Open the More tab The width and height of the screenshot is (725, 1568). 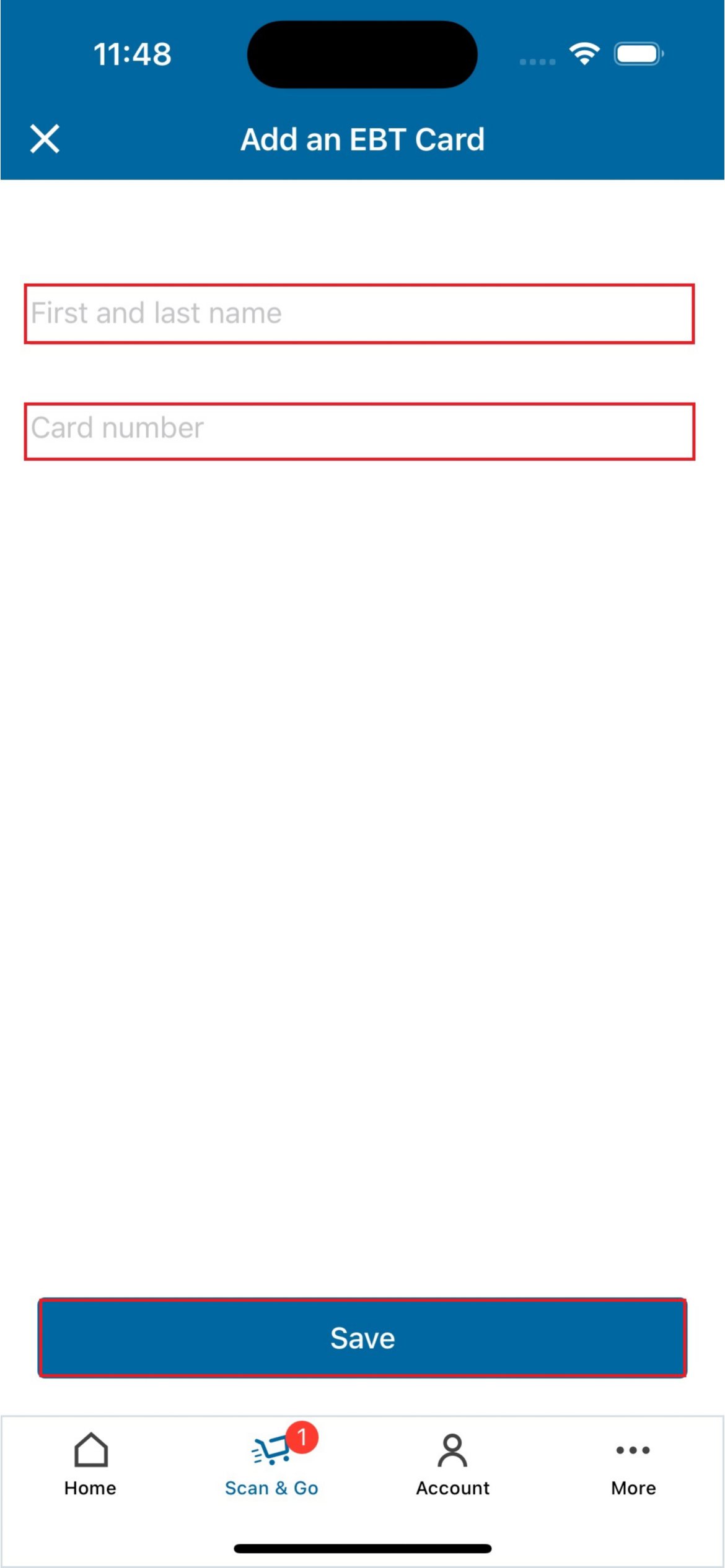(633, 1464)
